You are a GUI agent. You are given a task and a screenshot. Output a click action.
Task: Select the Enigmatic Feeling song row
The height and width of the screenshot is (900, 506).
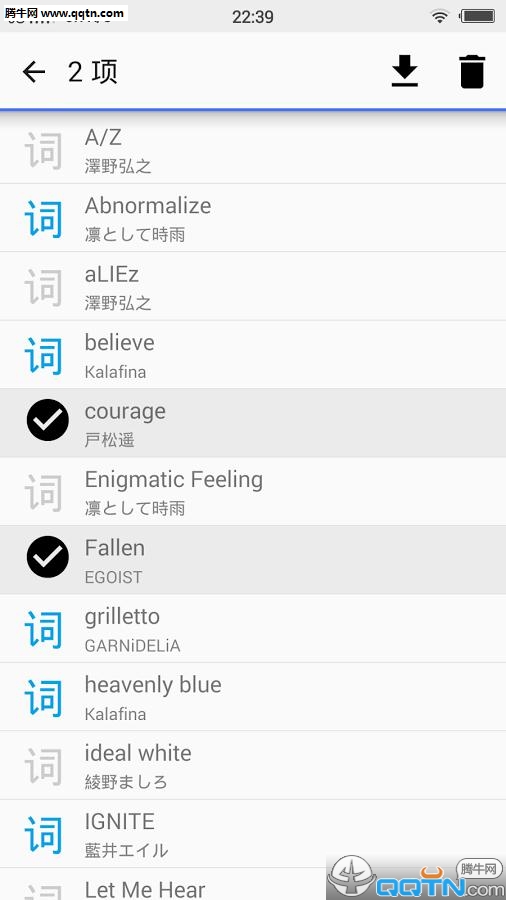click(x=253, y=491)
